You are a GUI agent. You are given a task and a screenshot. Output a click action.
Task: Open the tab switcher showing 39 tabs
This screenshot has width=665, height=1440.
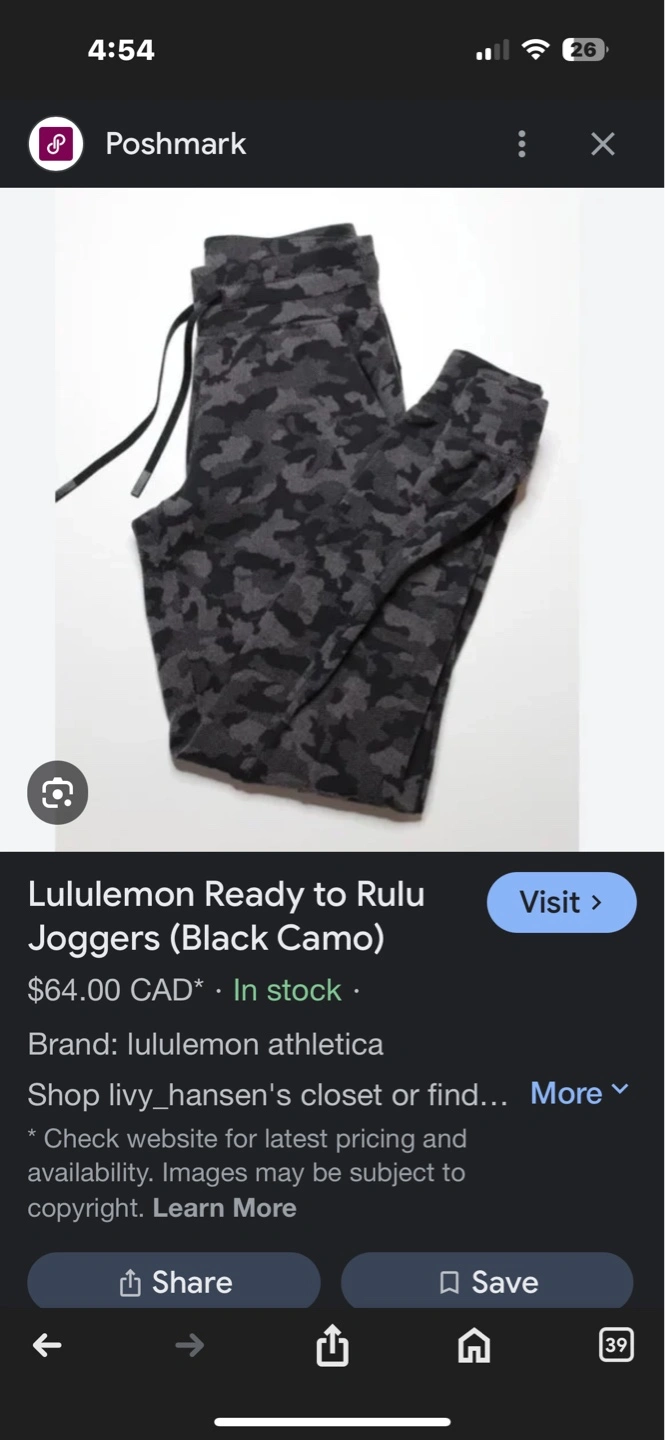point(616,1346)
